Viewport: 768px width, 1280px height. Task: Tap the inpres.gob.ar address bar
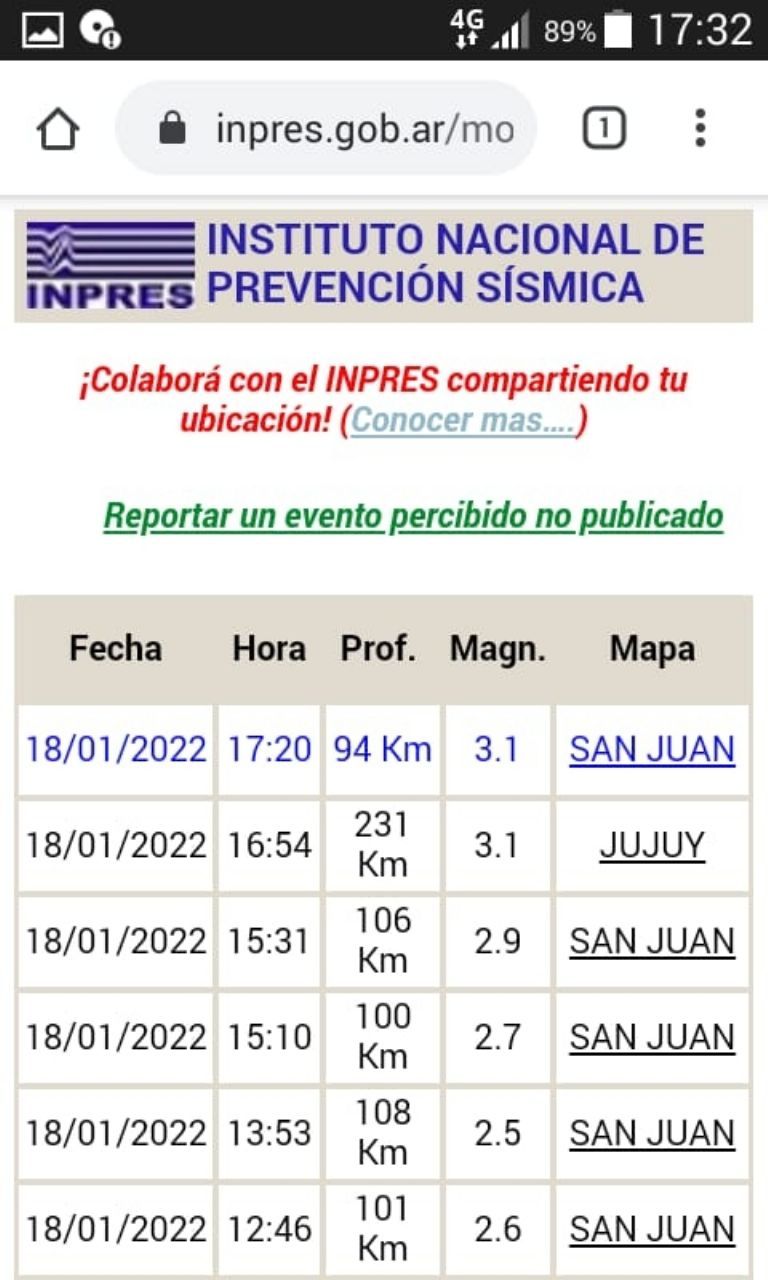pos(340,129)
